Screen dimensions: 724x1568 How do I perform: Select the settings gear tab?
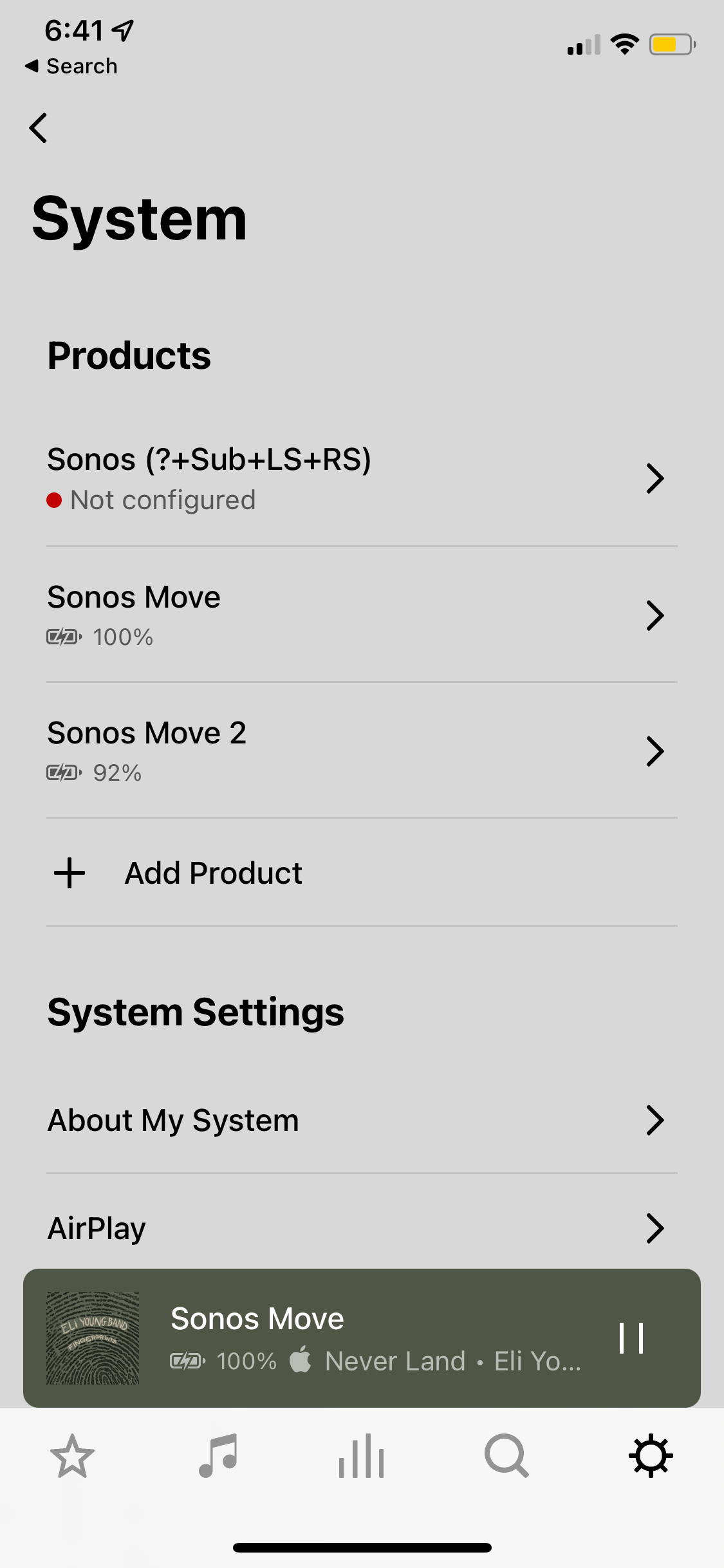click(651, 1456)
